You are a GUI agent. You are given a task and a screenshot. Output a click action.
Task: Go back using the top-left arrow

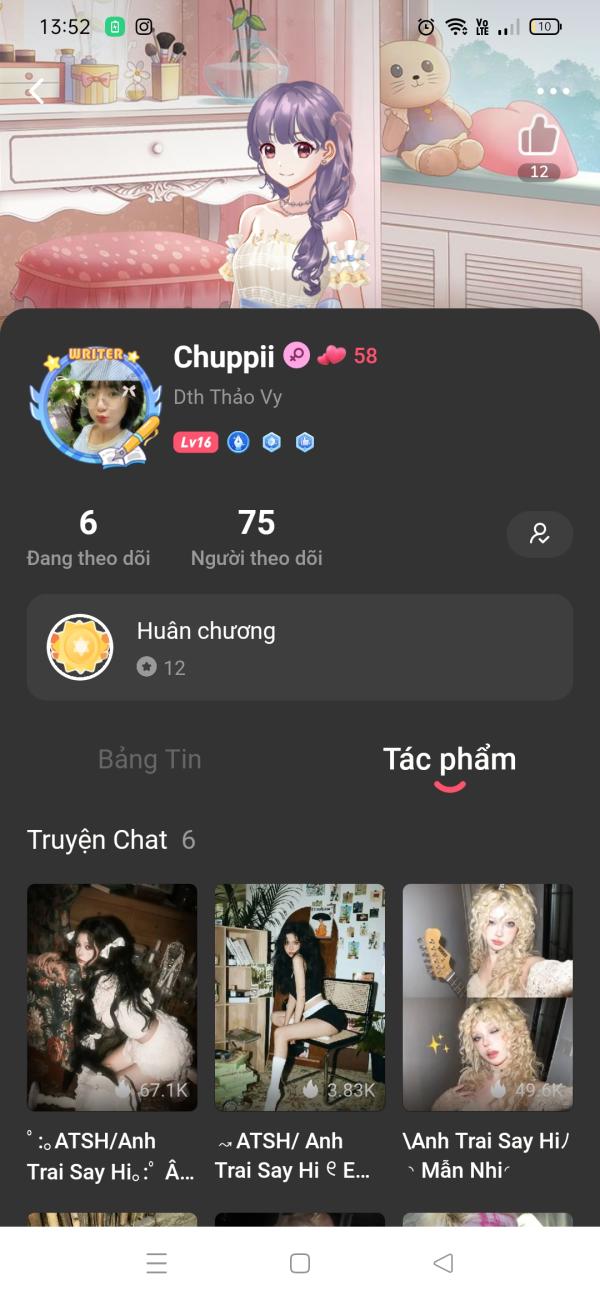37,92
